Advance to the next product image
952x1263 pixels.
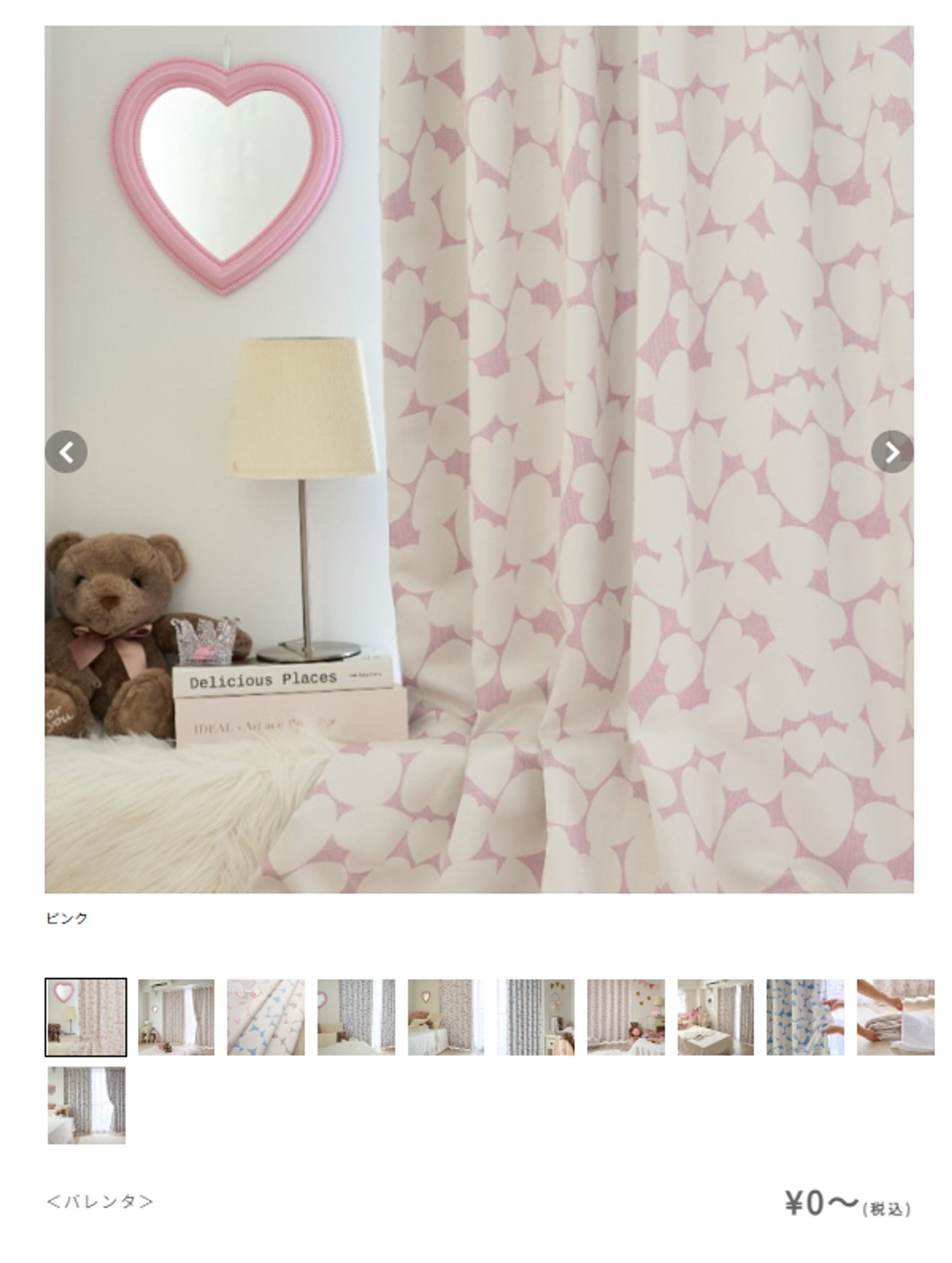[x=891, y=452]
